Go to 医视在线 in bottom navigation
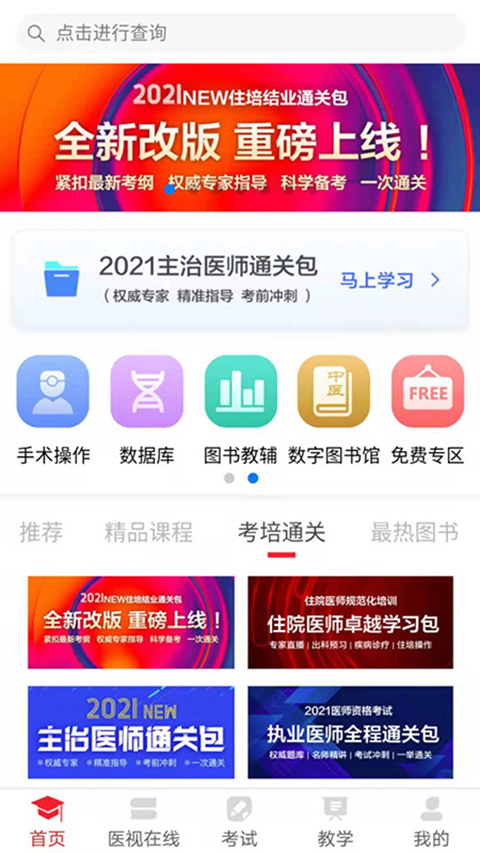 point(144,821)
